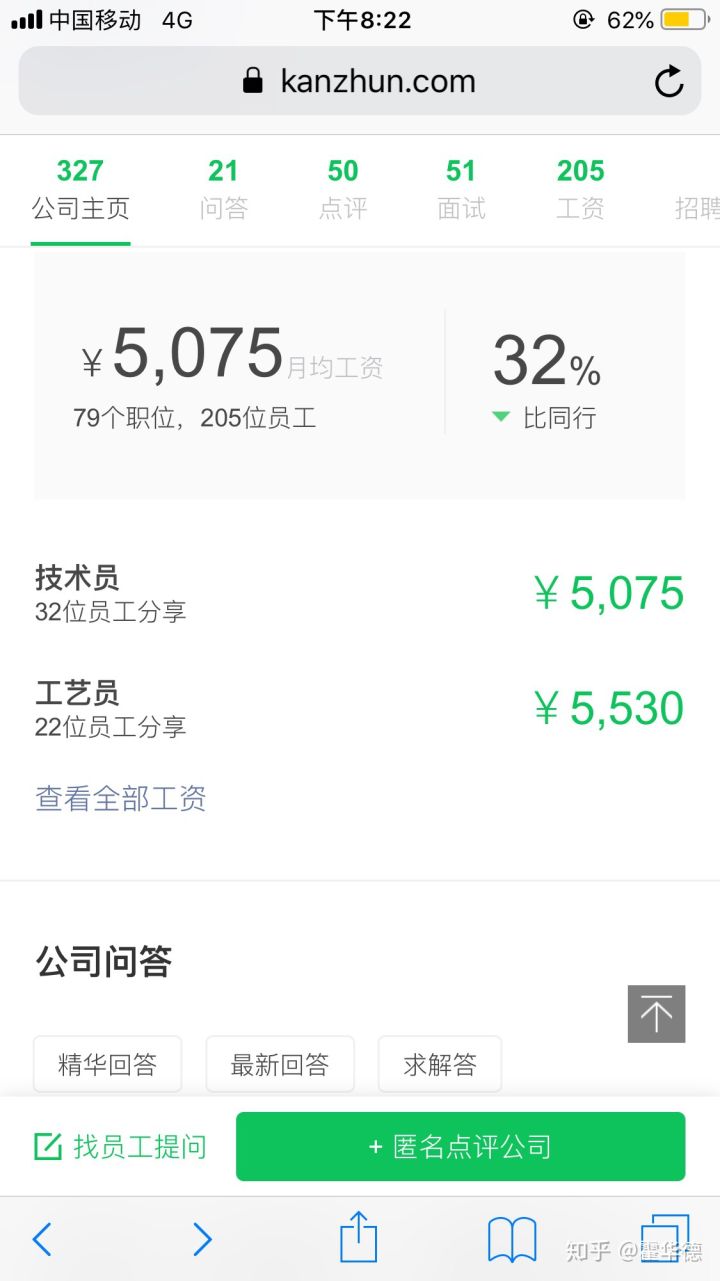
Task: Open 查看全部工资 link
Action: pyautogui.click(x=121, y=799)
